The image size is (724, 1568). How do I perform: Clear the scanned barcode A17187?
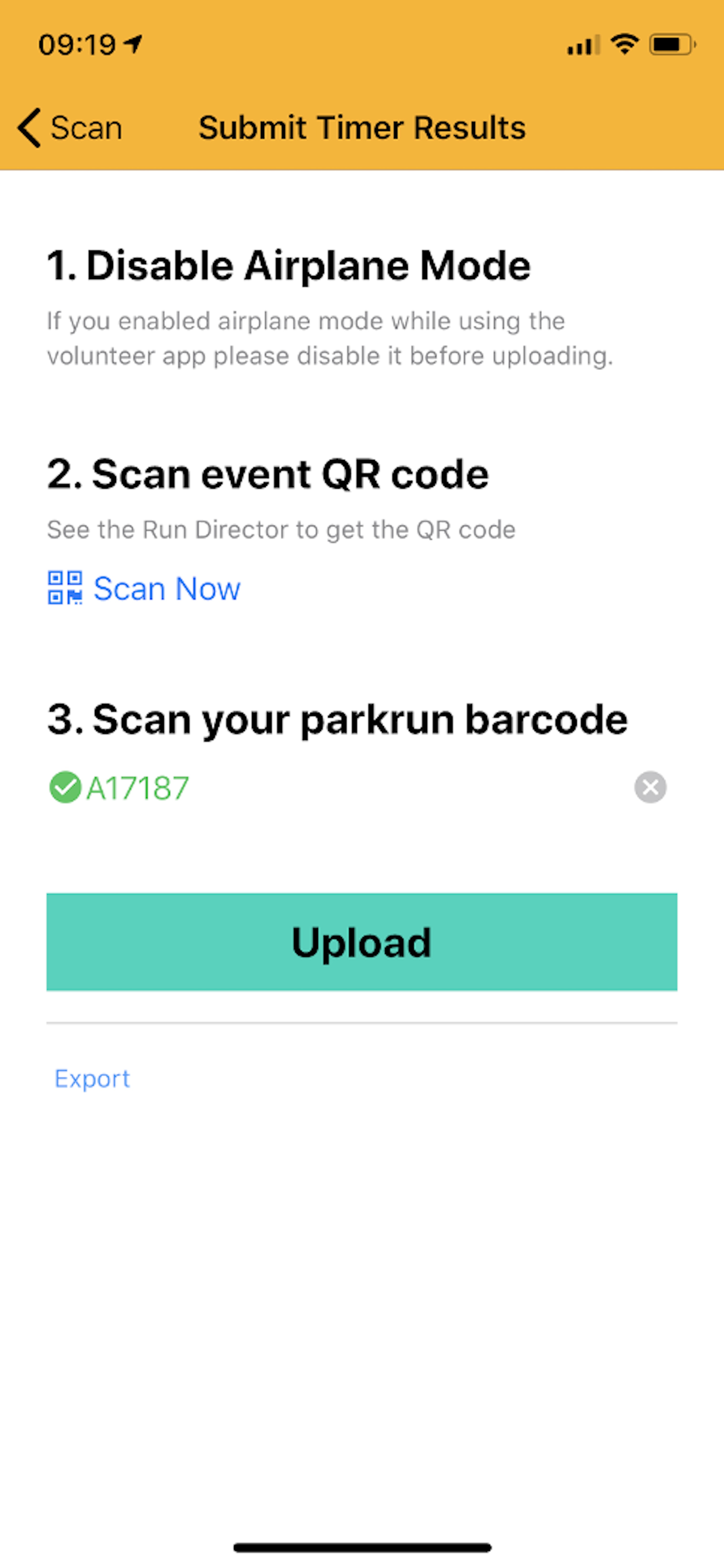[650, 787]
